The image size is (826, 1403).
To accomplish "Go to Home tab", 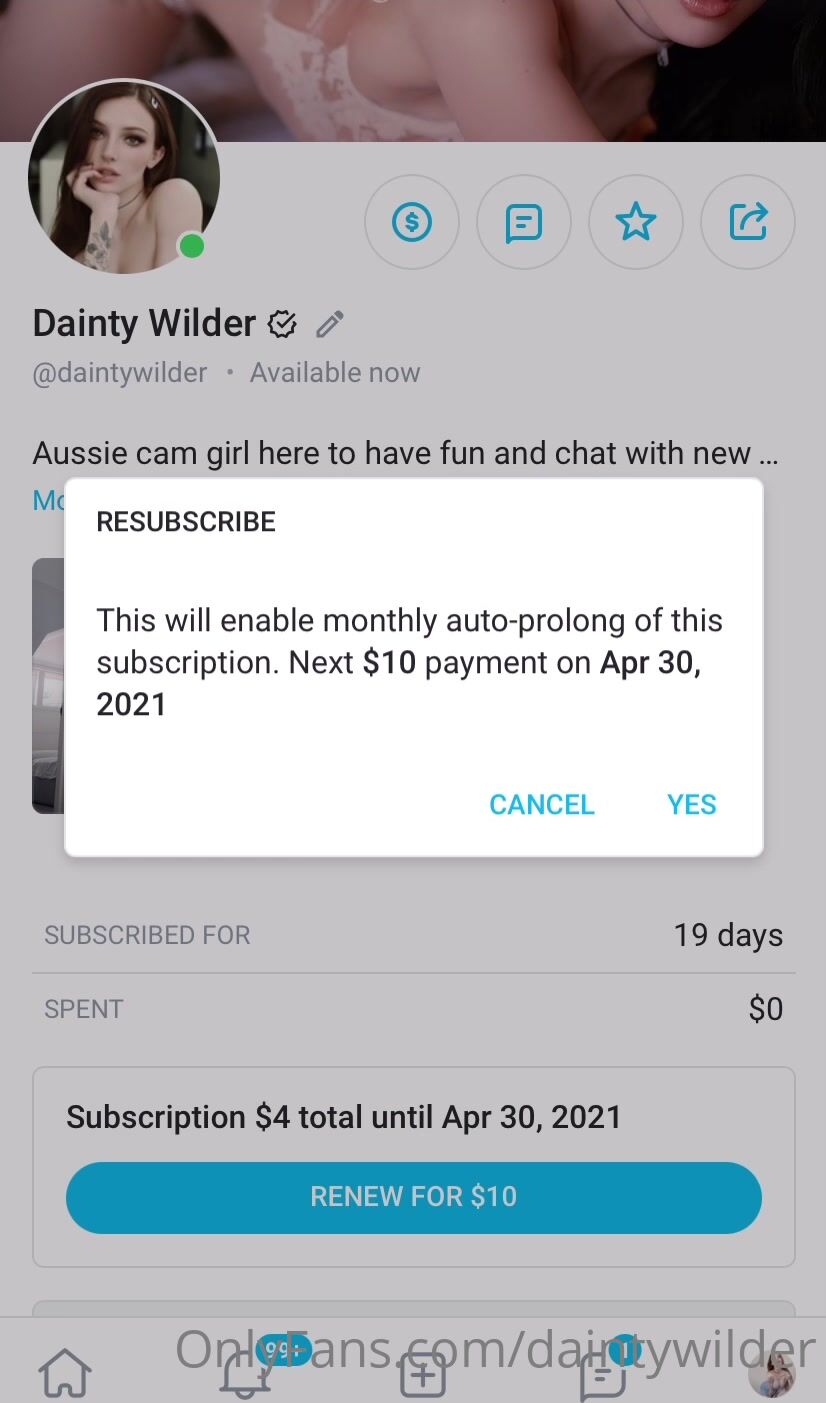I will 64,1374.
